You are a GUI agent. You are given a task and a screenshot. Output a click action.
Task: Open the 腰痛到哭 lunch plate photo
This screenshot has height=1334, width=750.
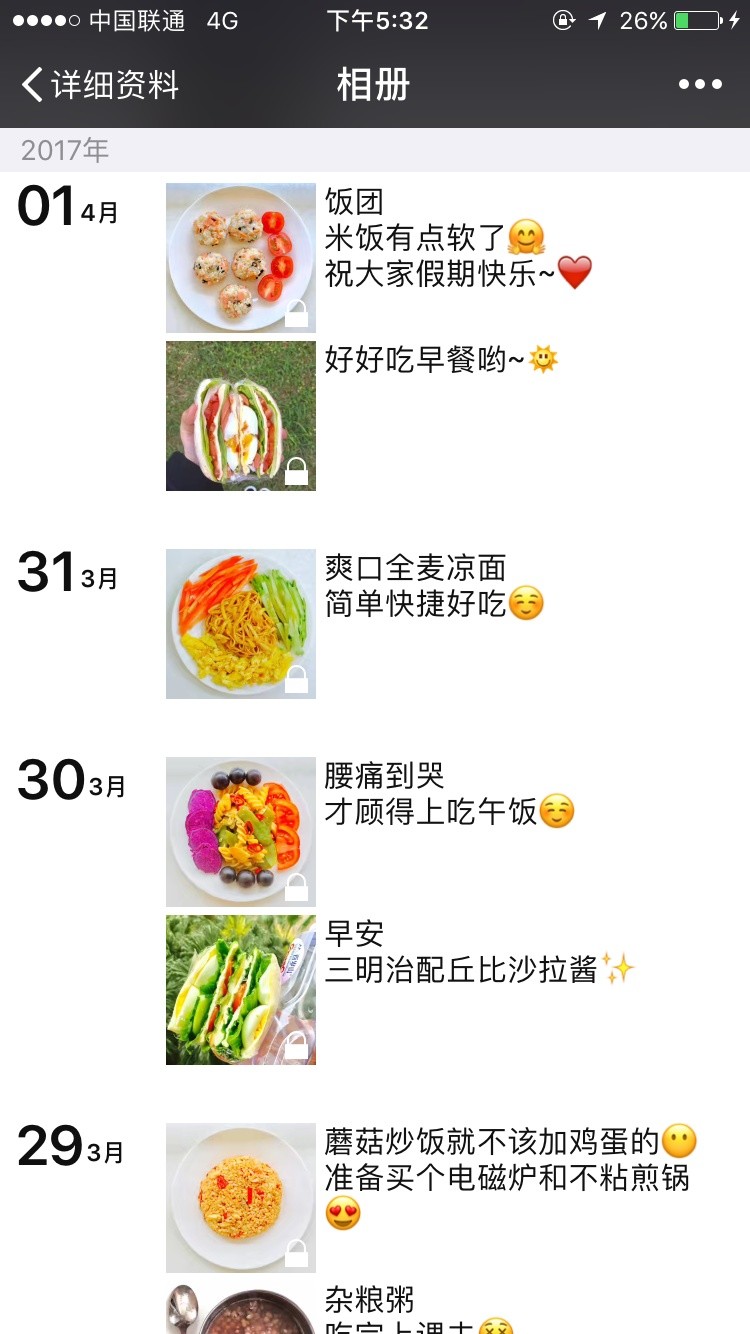tap(240, 832)
